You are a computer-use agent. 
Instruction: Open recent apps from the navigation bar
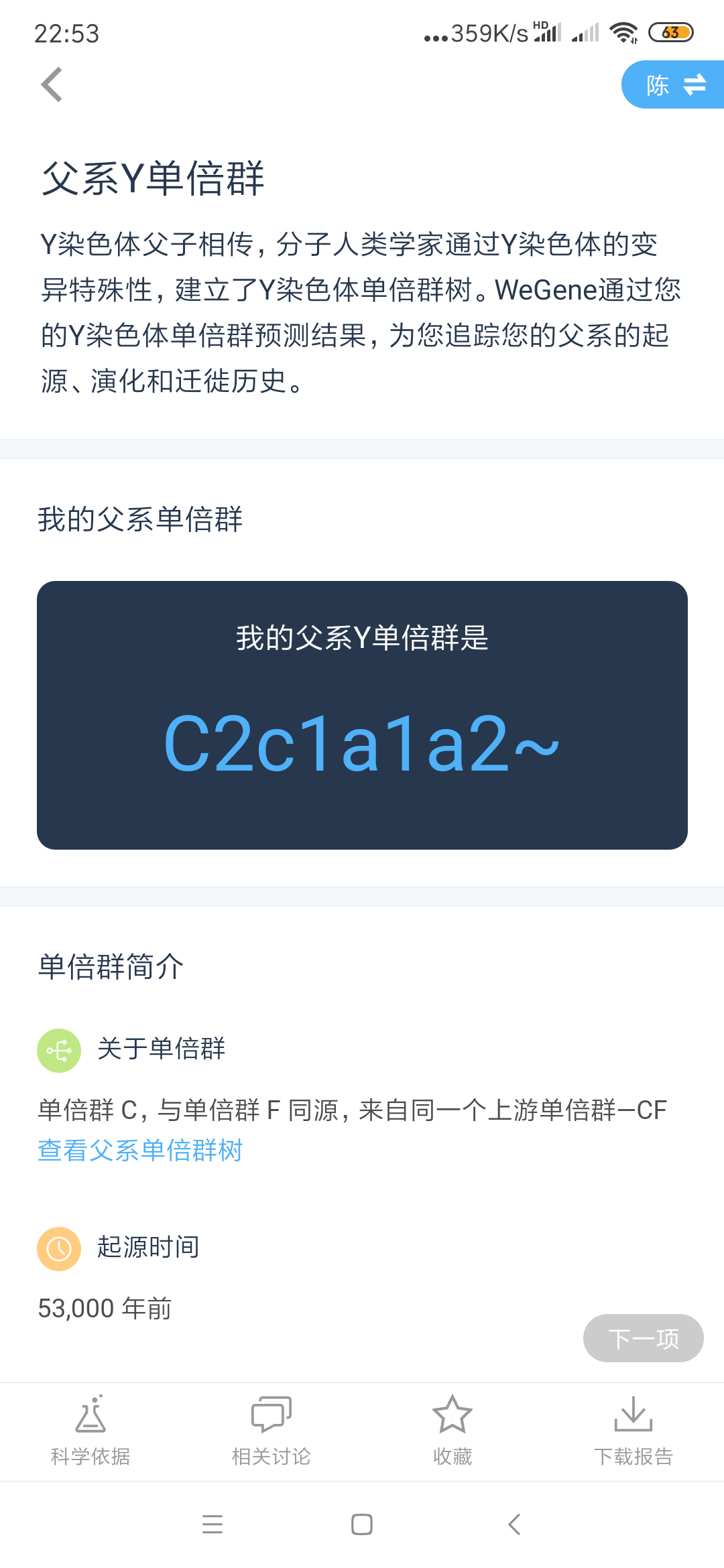point(213,1524)
